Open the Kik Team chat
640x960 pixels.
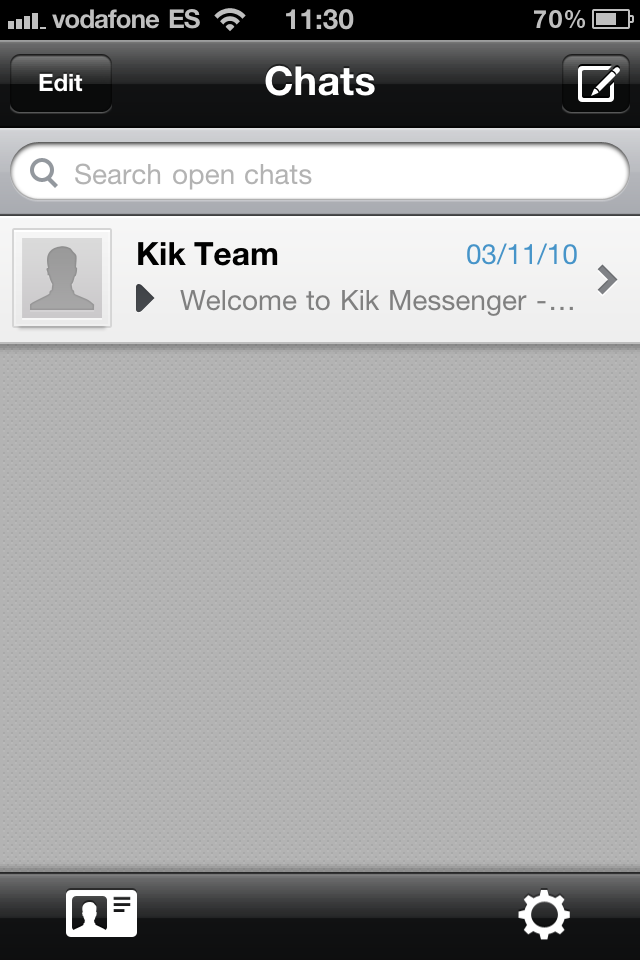pos(320,278)
